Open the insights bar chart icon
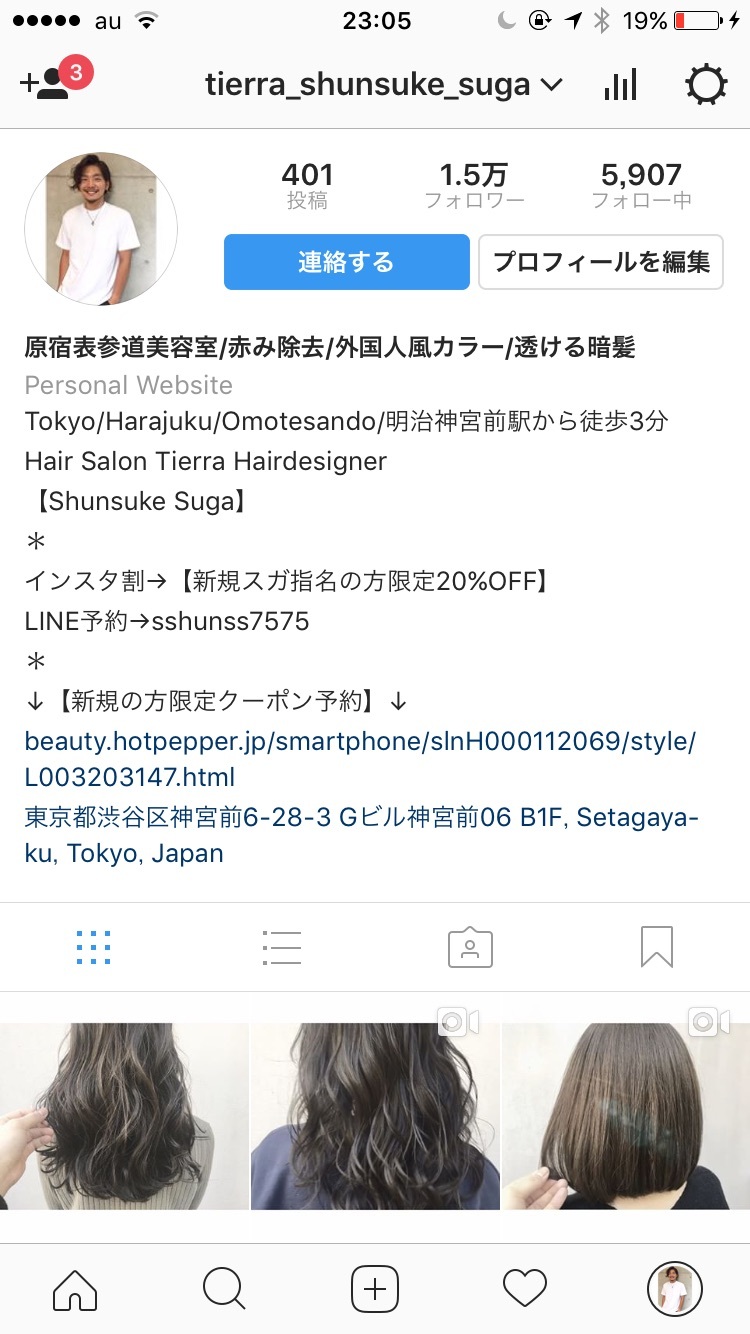Viewport: 750px width, 1334px height. (620, 85)
